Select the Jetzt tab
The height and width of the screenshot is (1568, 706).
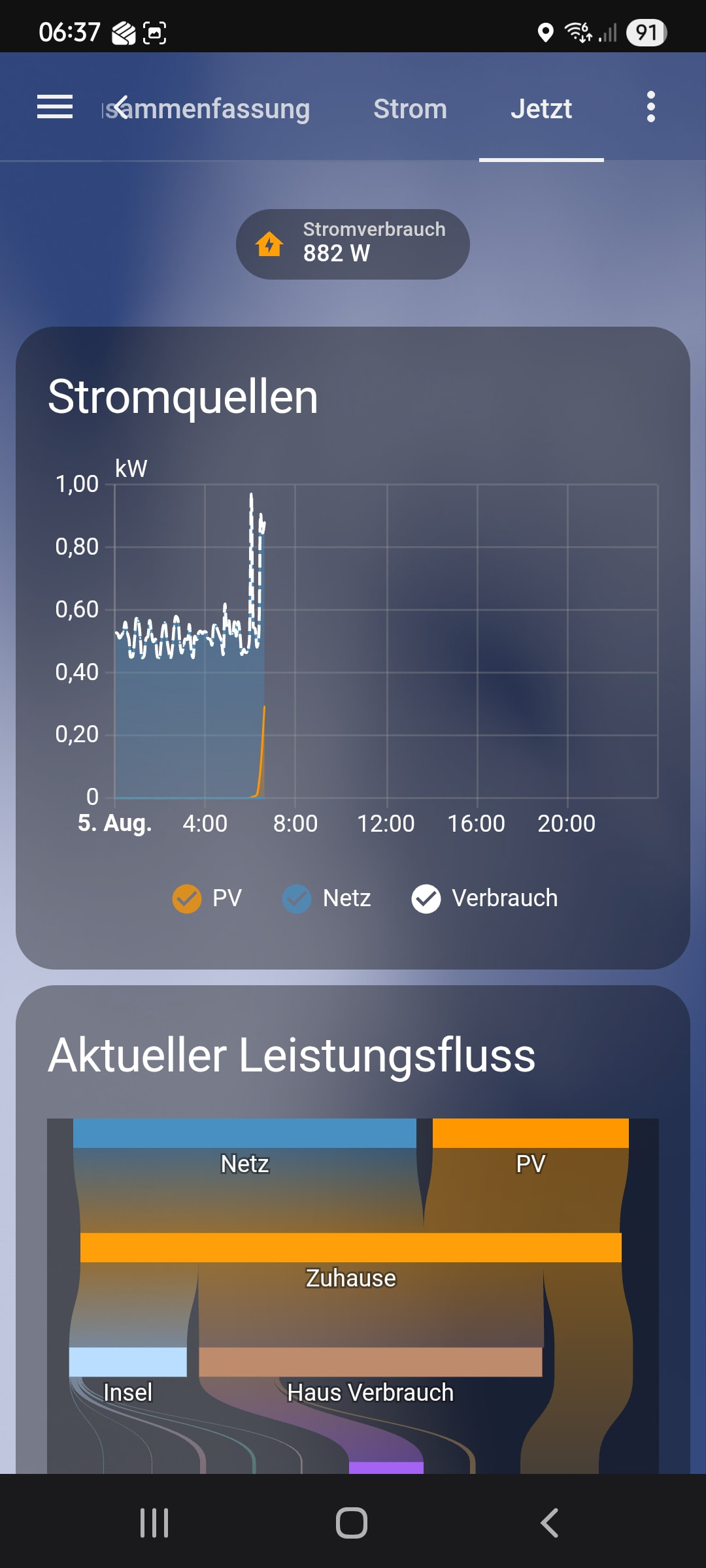click(x=541, y=108)
